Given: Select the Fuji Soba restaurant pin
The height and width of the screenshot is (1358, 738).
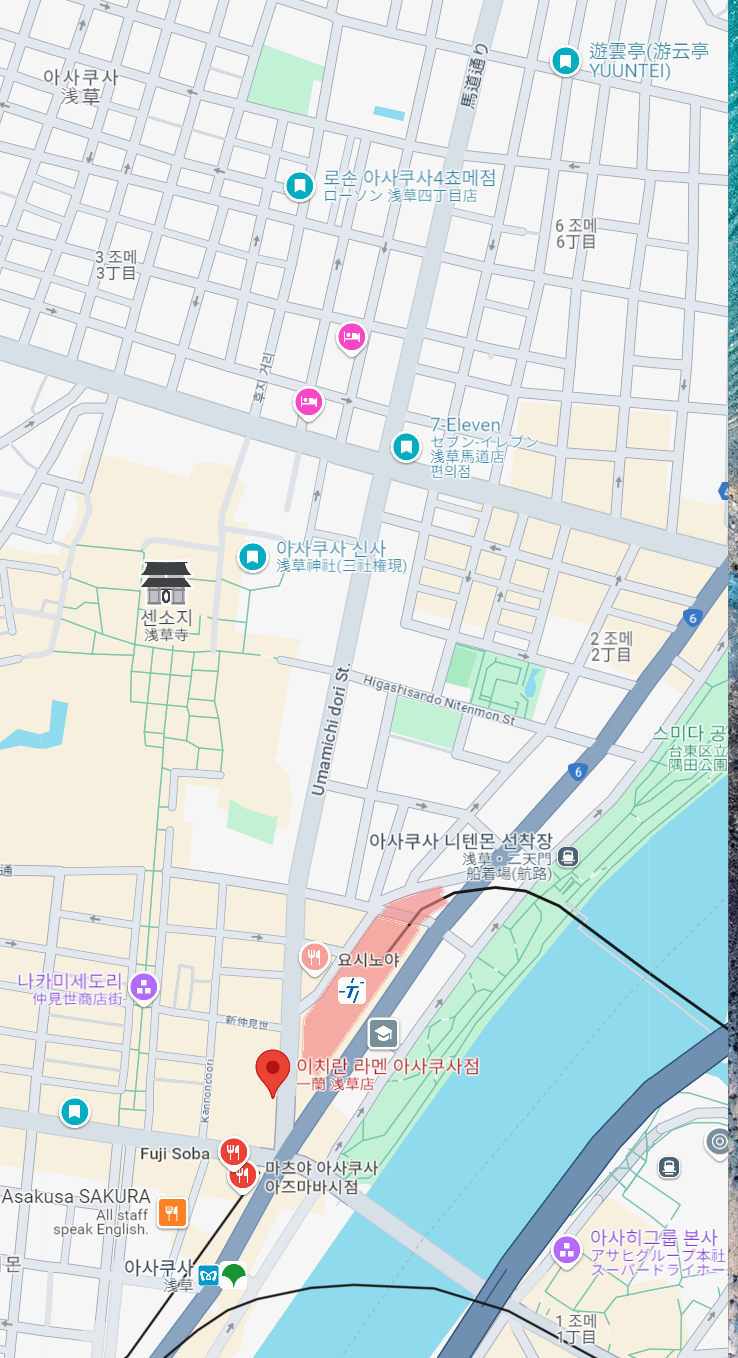Looking at the screenshot, I should (x=233, y=1152).
